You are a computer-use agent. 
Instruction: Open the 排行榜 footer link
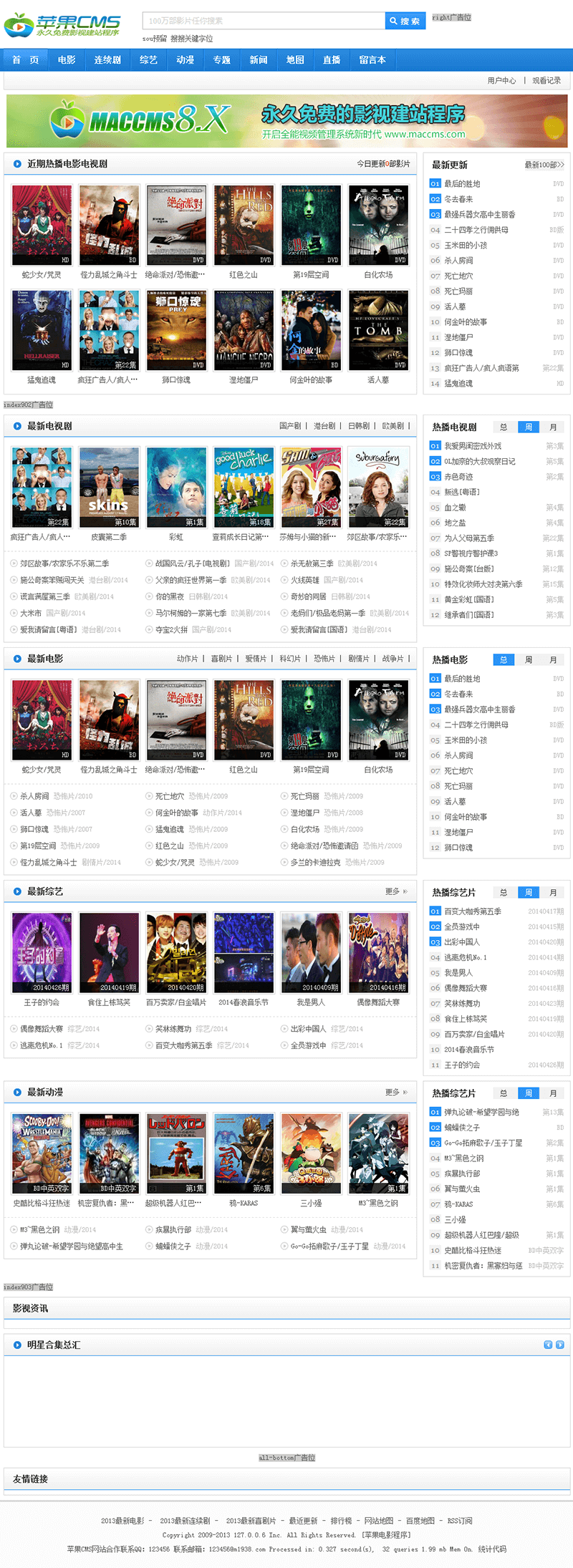pos(341,1521)
